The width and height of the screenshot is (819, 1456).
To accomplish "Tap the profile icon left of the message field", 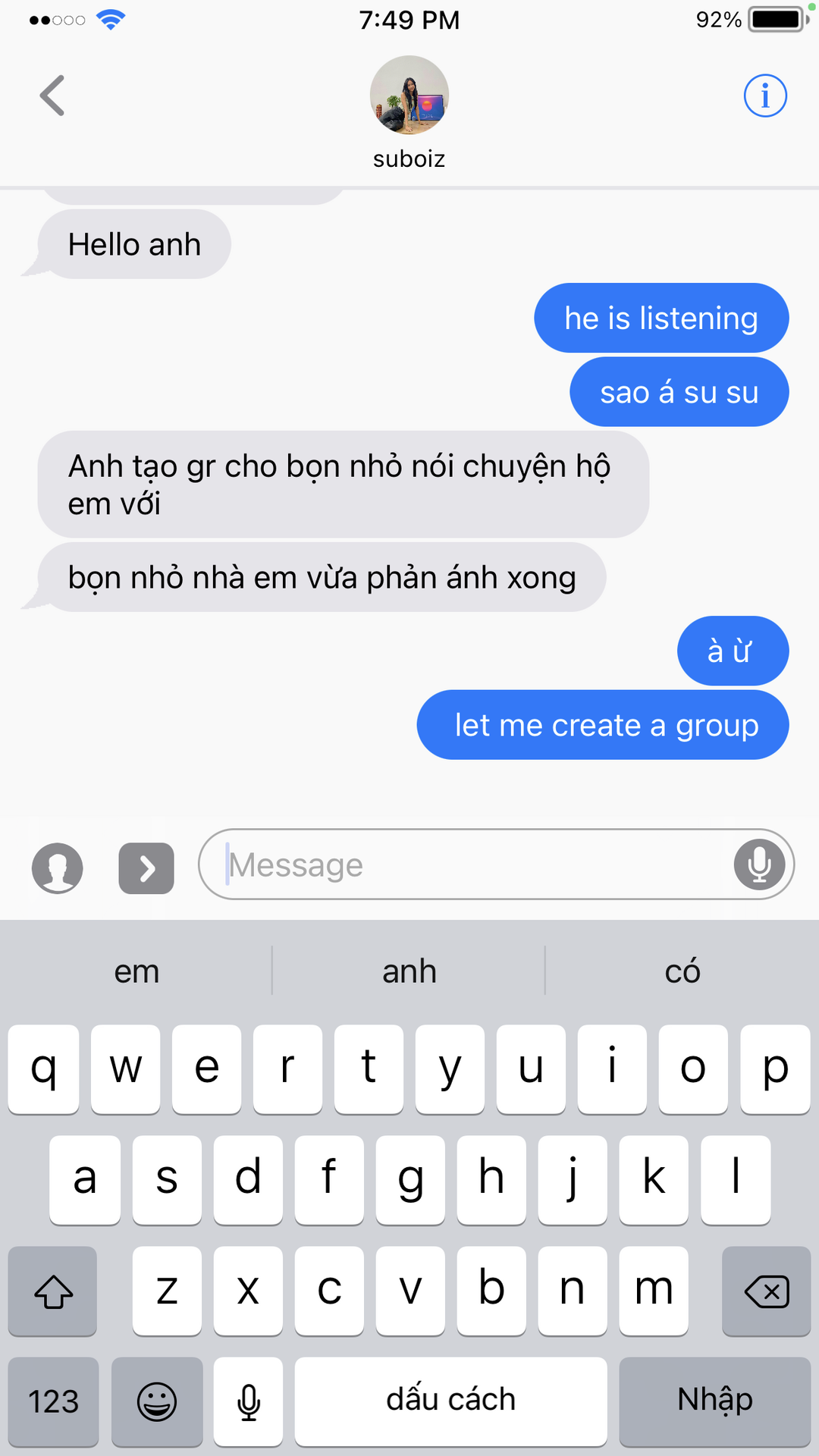I will [x=58, y=868].
